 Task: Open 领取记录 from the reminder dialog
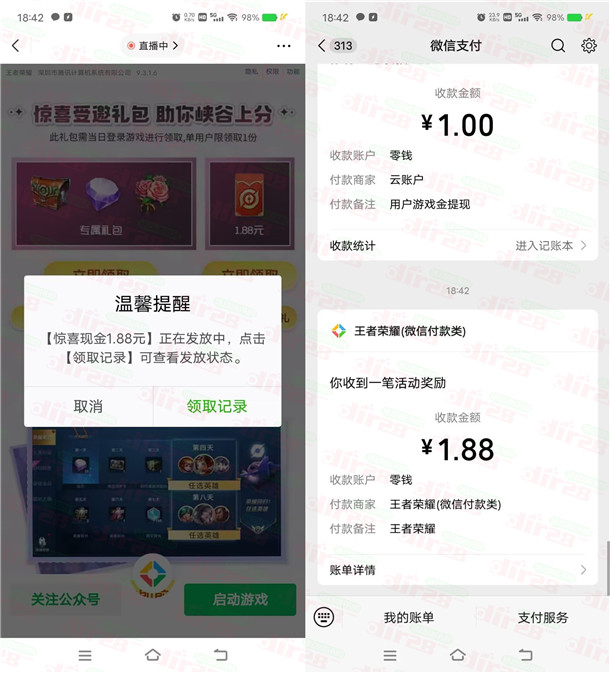pos(217,406)
